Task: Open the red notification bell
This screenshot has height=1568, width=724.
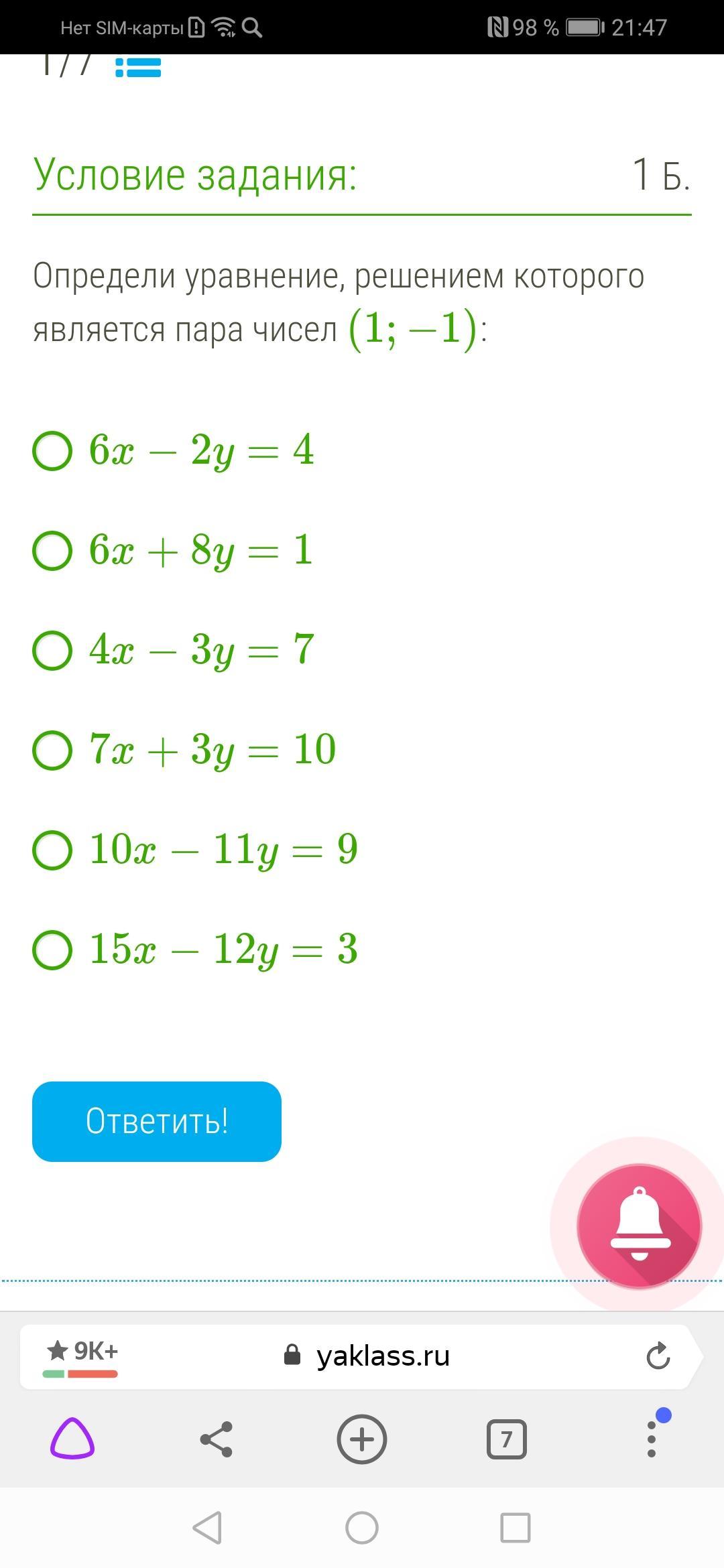Action: [x=639, y=1226]
